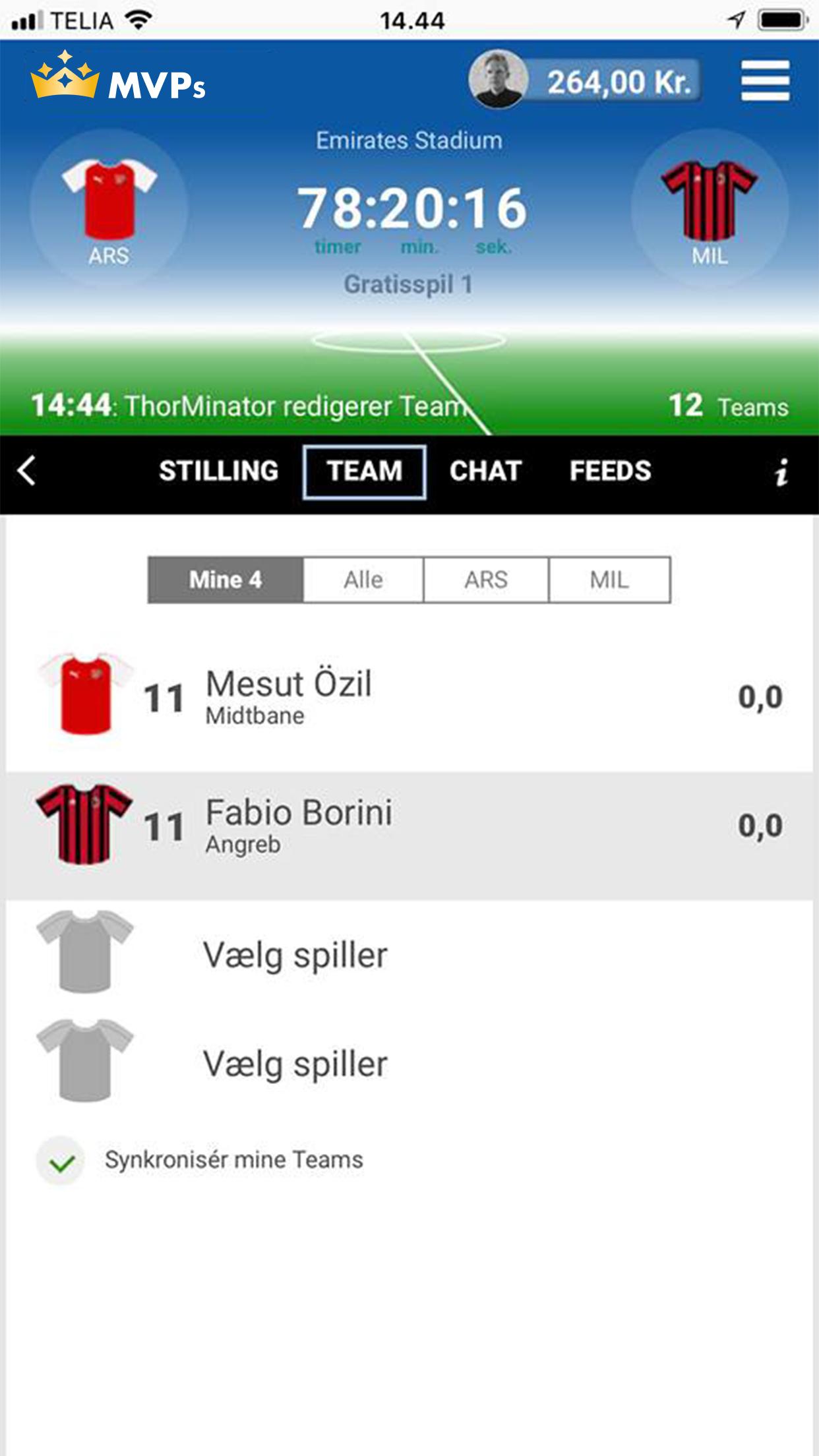Switch to the STILLING tab
The image size is (819, 1456).
click(x=218, y=471)
